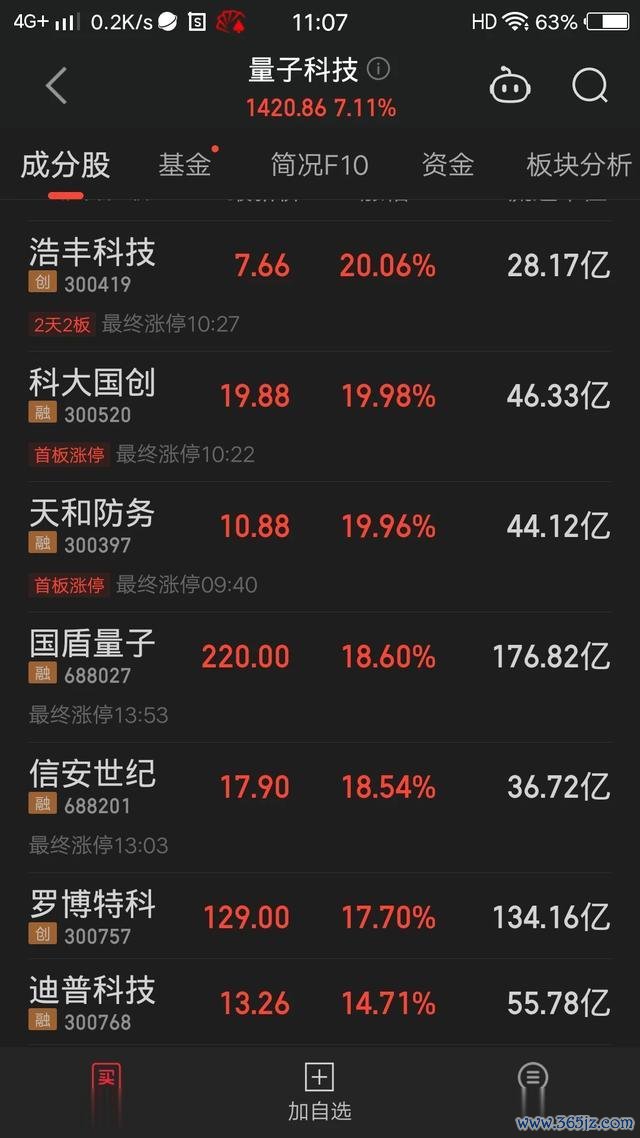Viewport: 640px width, 1138px height.
Task: Open the search magnifier icon
Action: tap(589, 86)
